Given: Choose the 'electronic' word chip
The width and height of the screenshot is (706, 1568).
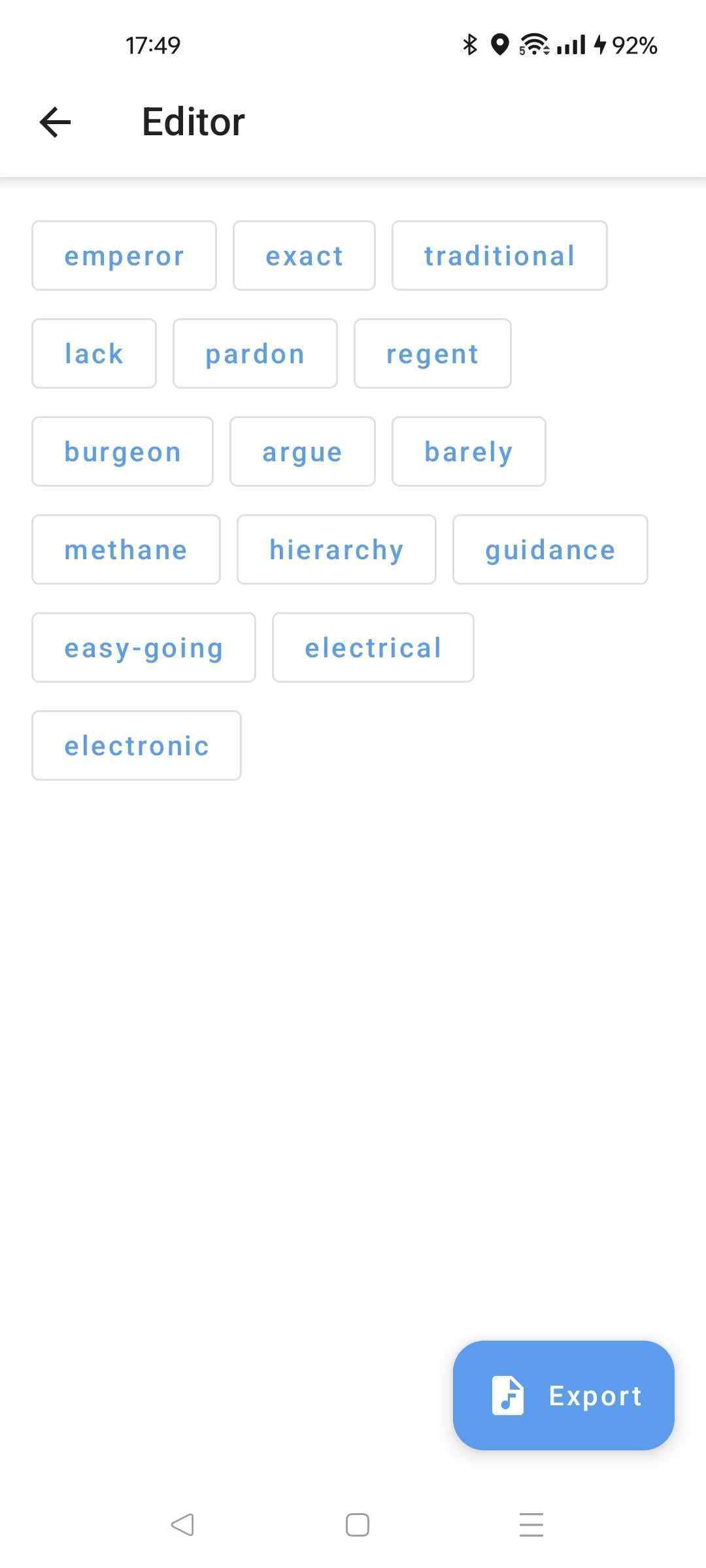Looking at the screenshot, I should tap(137, 745).
